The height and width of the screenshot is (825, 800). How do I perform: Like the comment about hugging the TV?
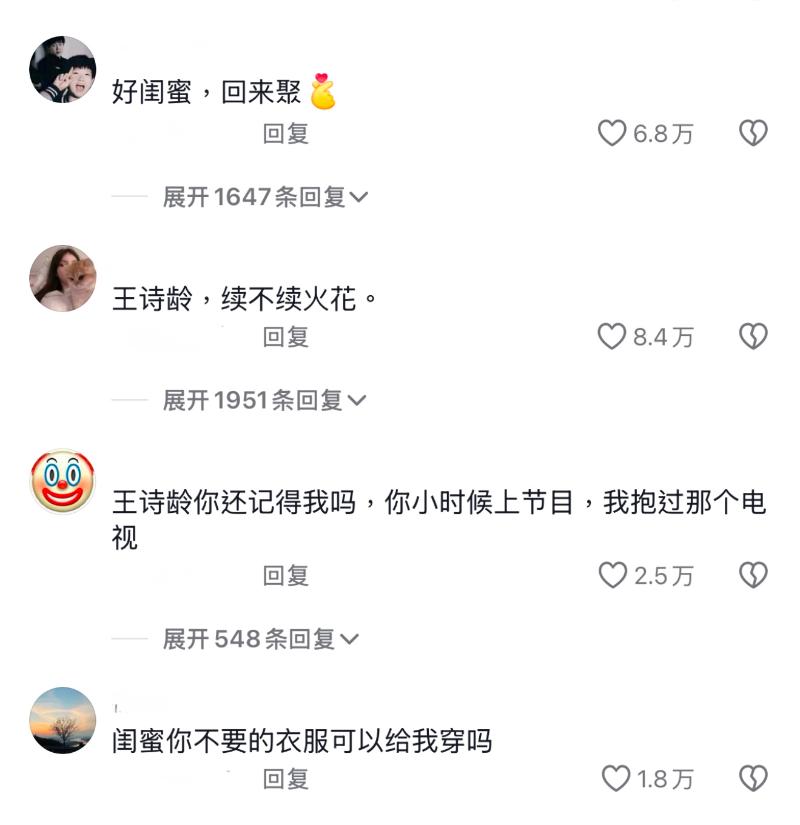pos(612,575)
